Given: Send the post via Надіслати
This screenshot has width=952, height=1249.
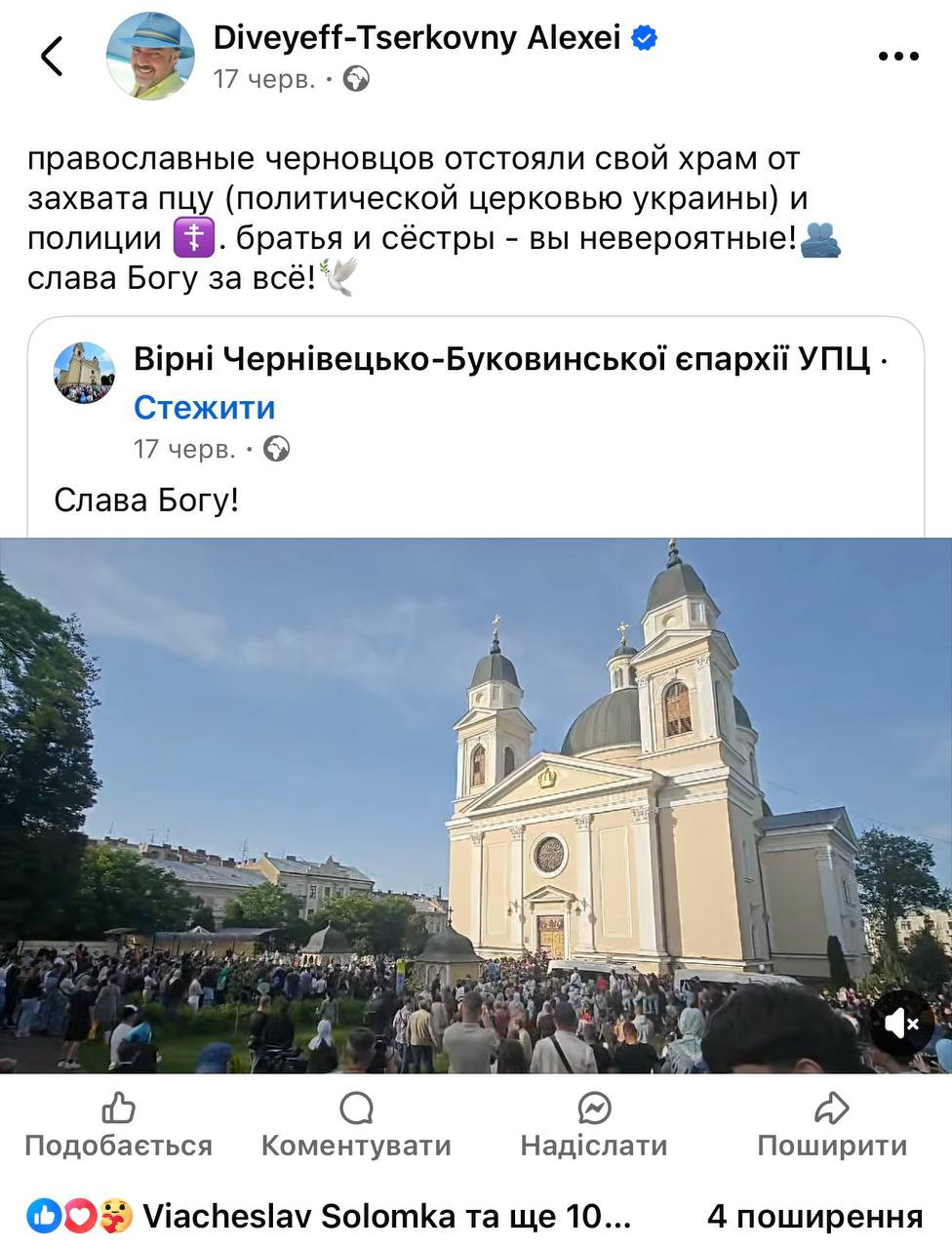Looking at the screenshot, I should click(593, 1125).
